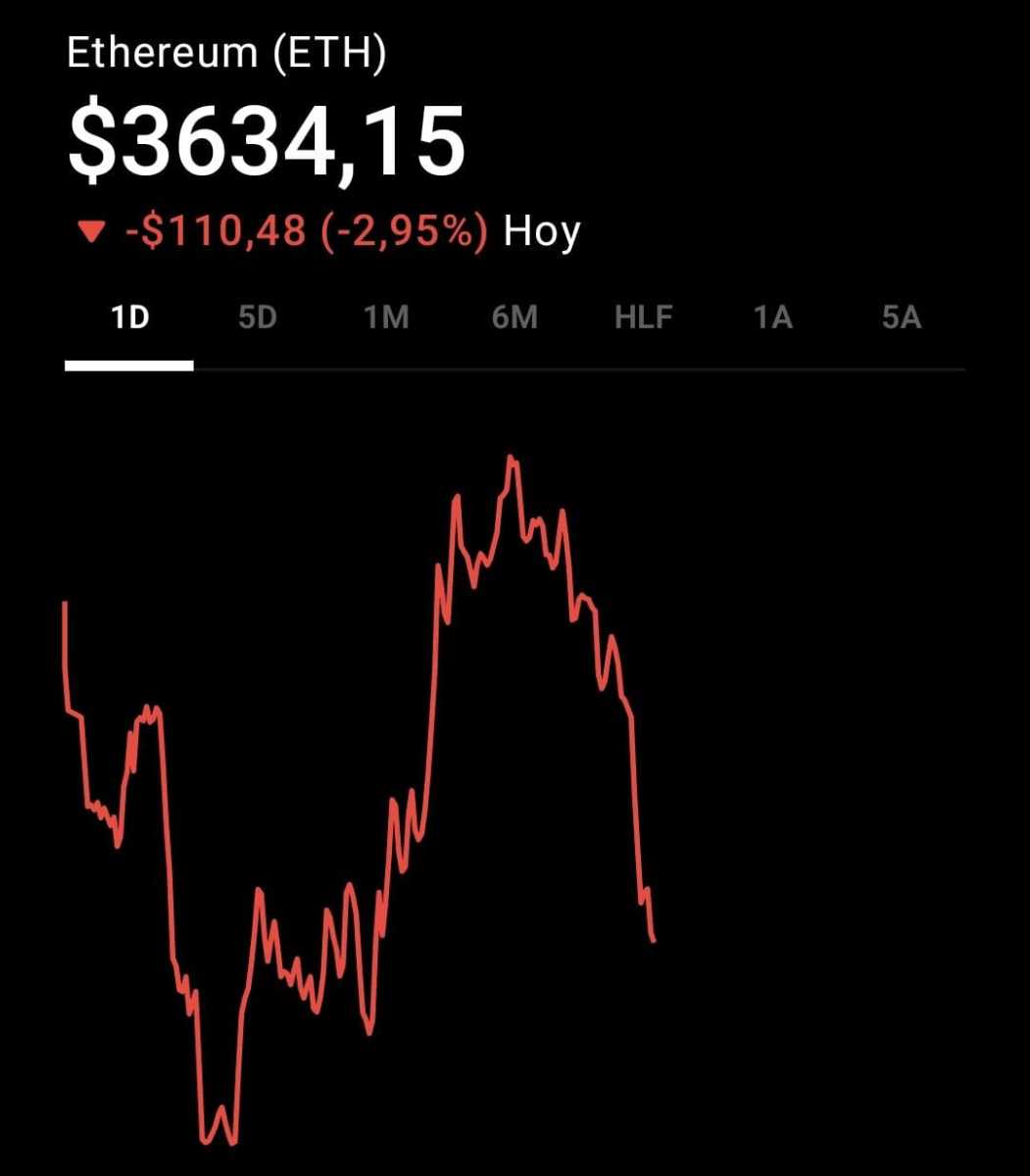Click the red downward triangle indicator
This screenshot has width=1030, height=1176.
[93, 231]
